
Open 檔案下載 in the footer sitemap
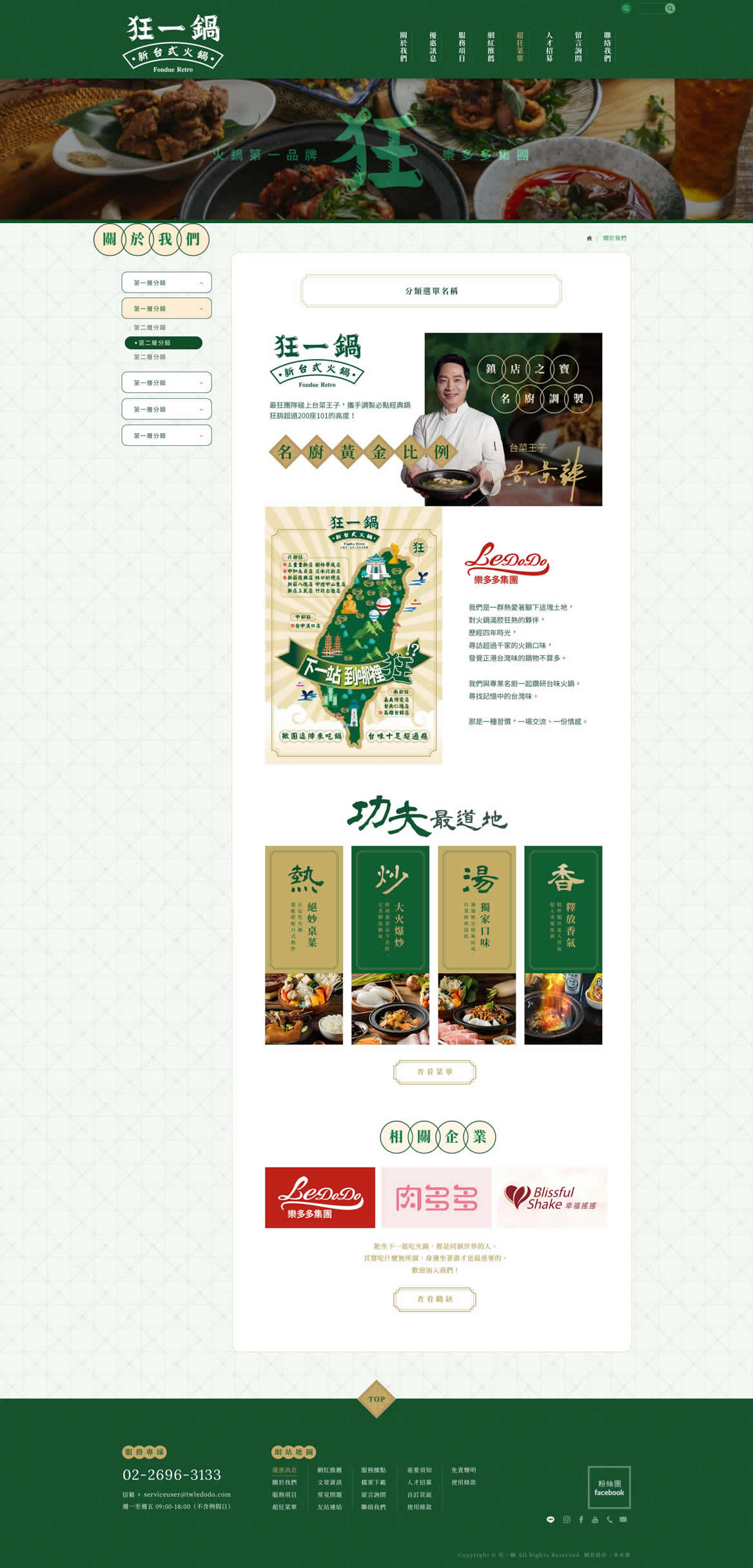coord(373,1482)
